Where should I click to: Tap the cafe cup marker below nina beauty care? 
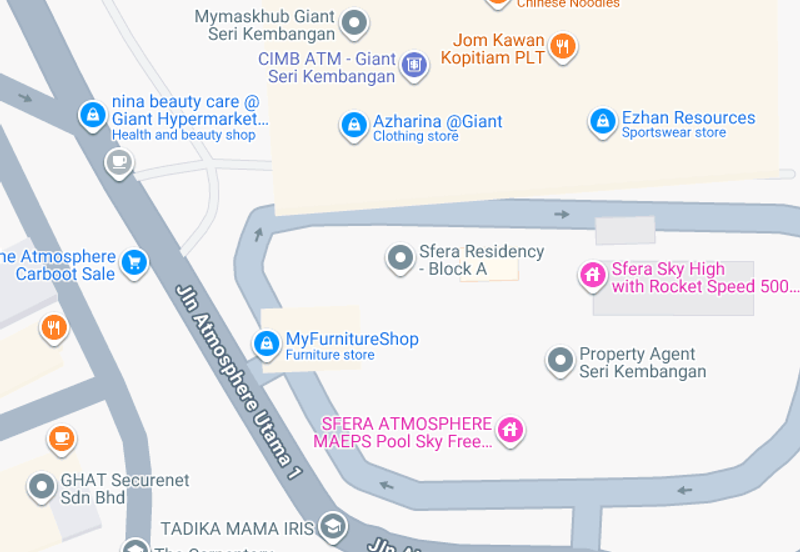pyautogui.click(x=119, y=161)
